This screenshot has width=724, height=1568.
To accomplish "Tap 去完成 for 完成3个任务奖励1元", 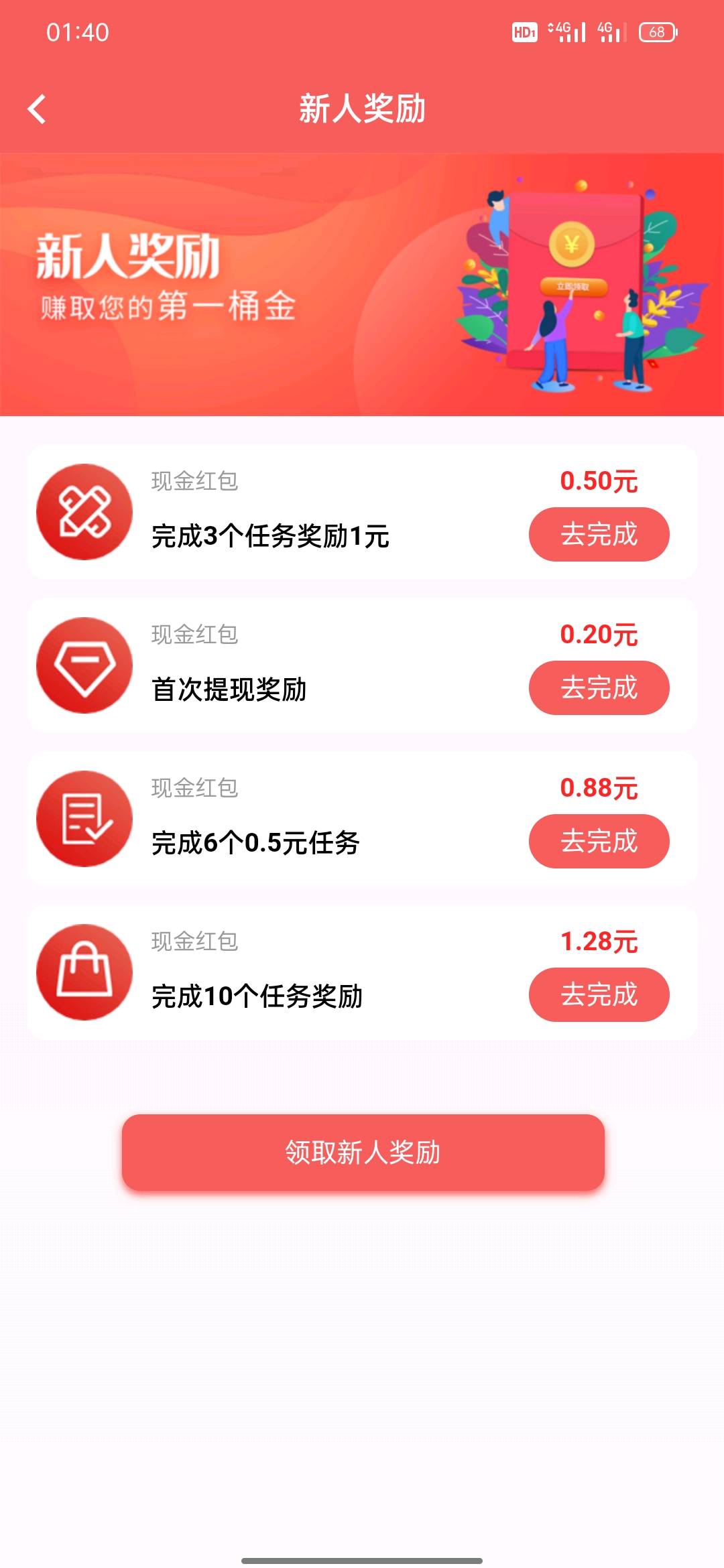I will (x=599, y=534).
